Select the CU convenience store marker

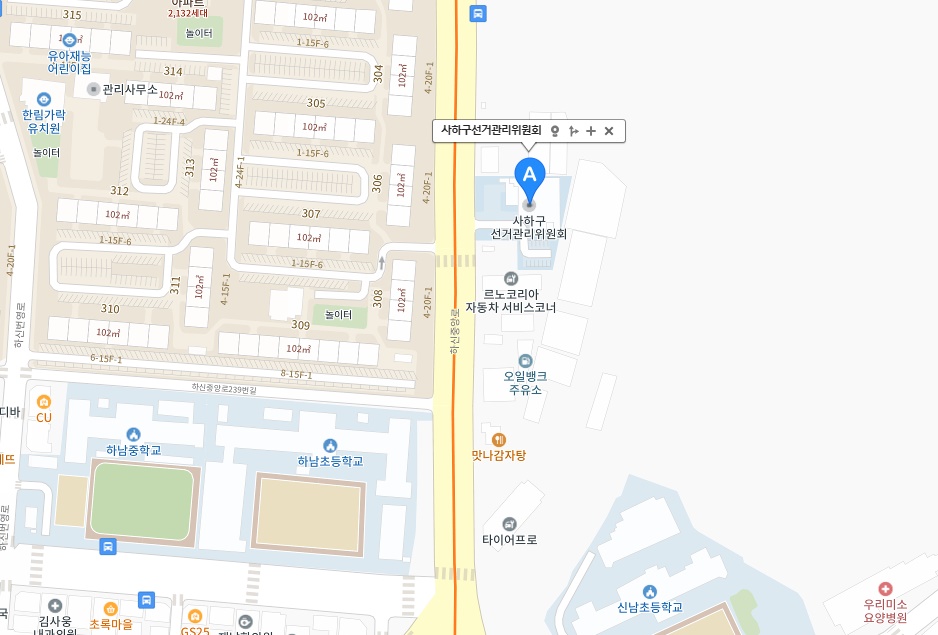click(x=43, y=402)
